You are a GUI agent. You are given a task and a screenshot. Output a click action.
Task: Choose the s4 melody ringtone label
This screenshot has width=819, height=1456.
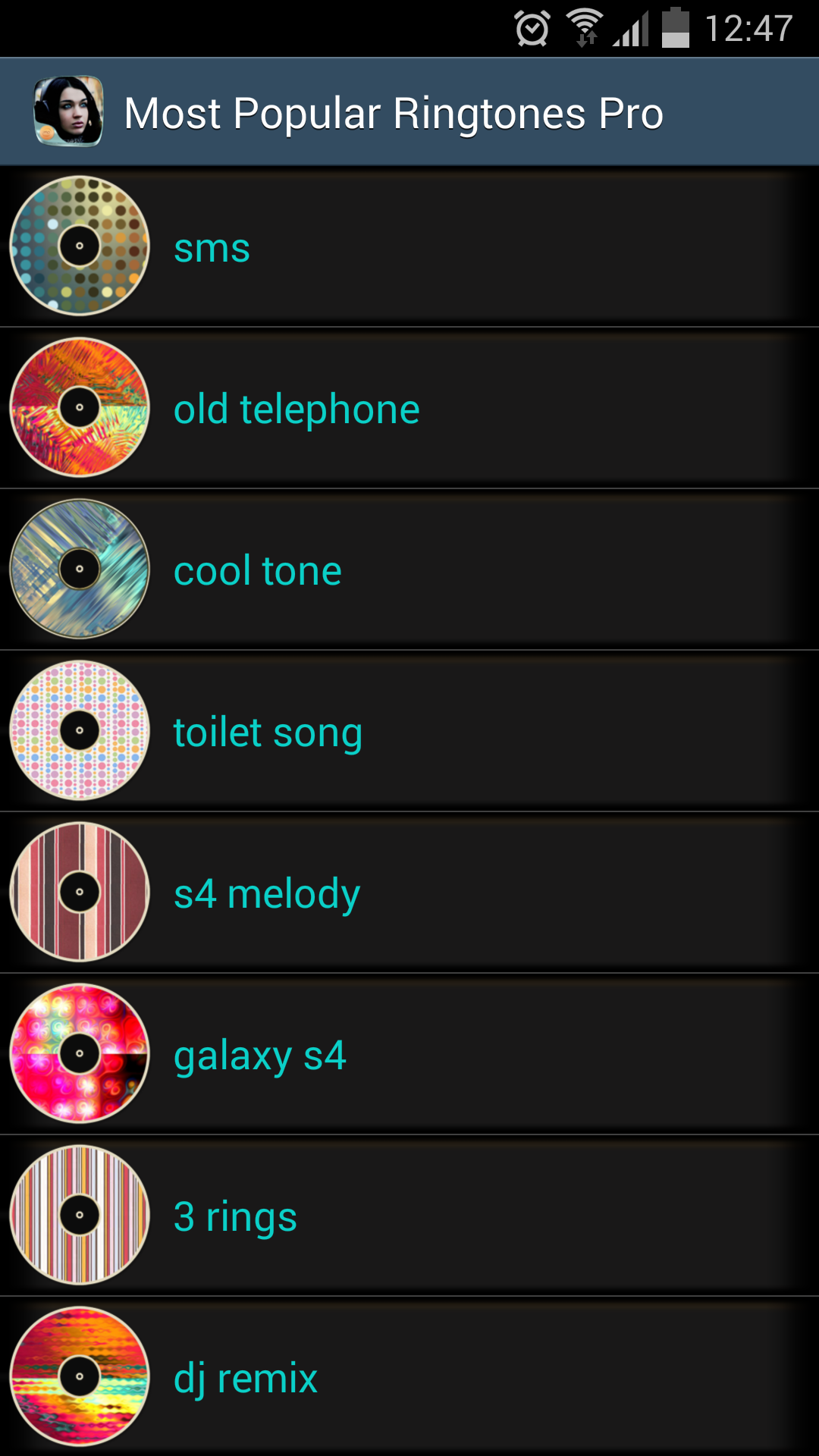pyautogui.click(x=266, y=894)
